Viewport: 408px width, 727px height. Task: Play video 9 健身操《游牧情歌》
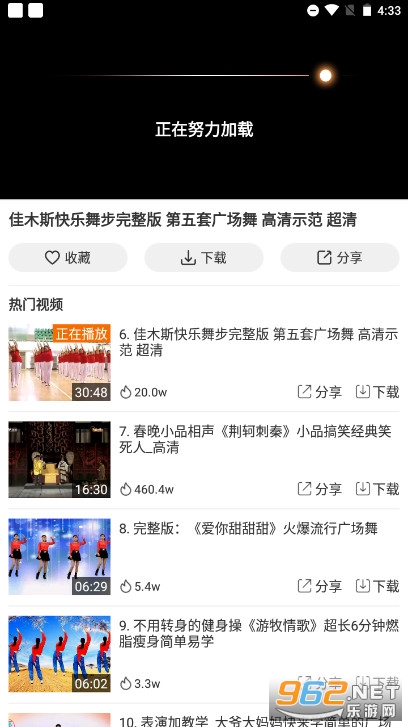(59, 654)
